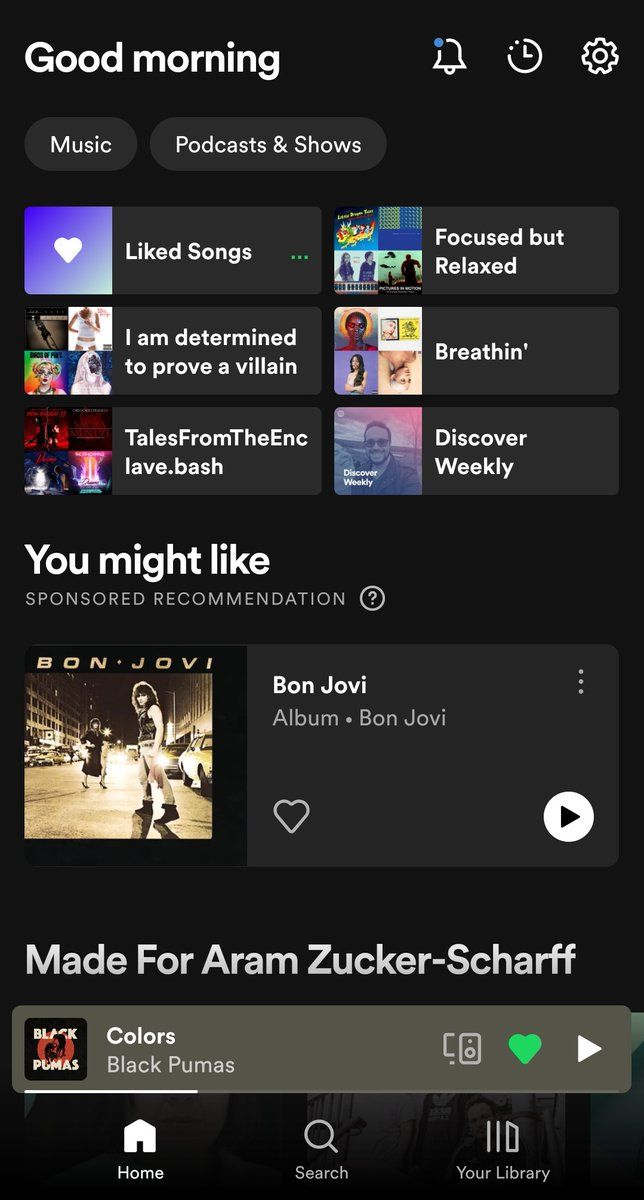
Task: Open the TalesFromTheEnclave.bash playlist
Action: point(173,451)
